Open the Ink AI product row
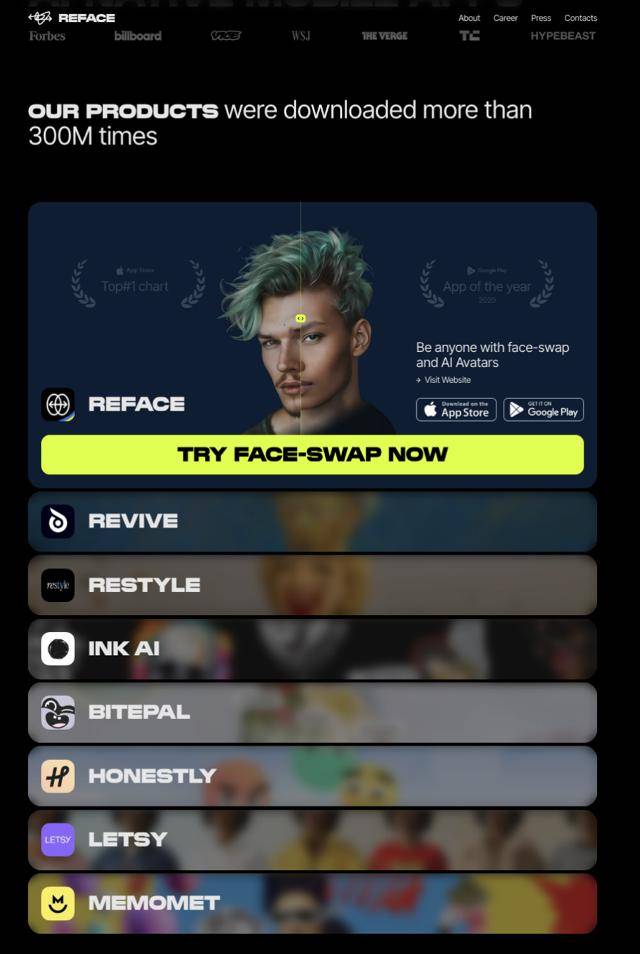 [x=312, y=649]
